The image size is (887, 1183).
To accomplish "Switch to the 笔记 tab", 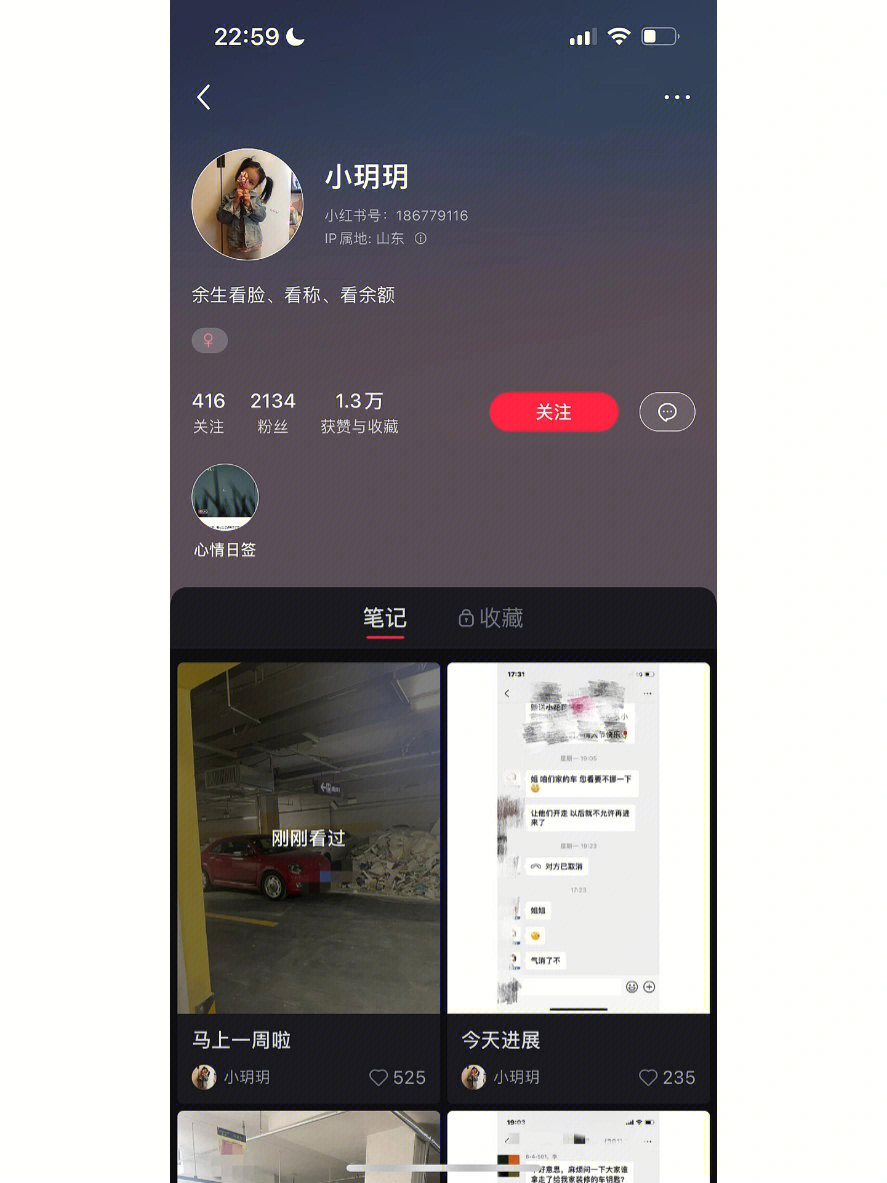I will coord(384,618).
